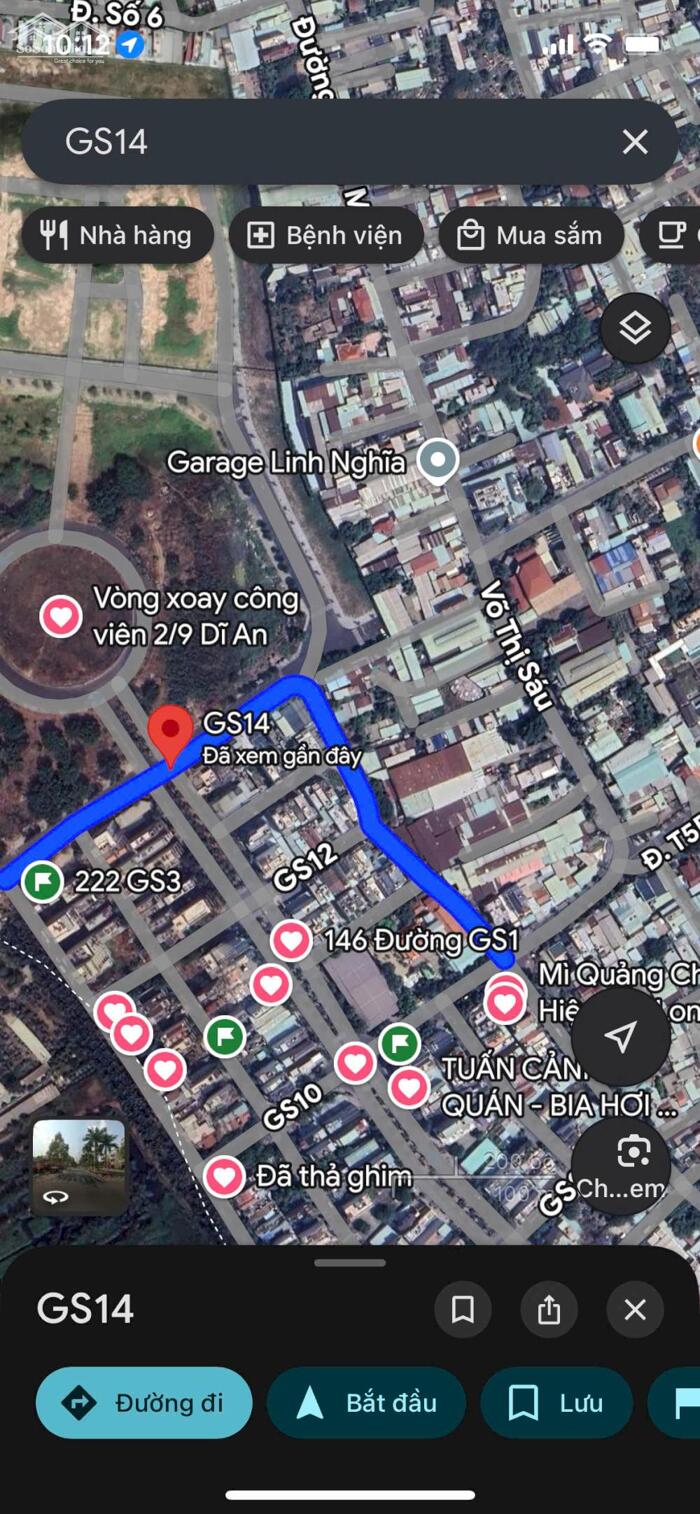Recenter map with the location arrow
700x1514 pixels.
(x=621, y=1036)
